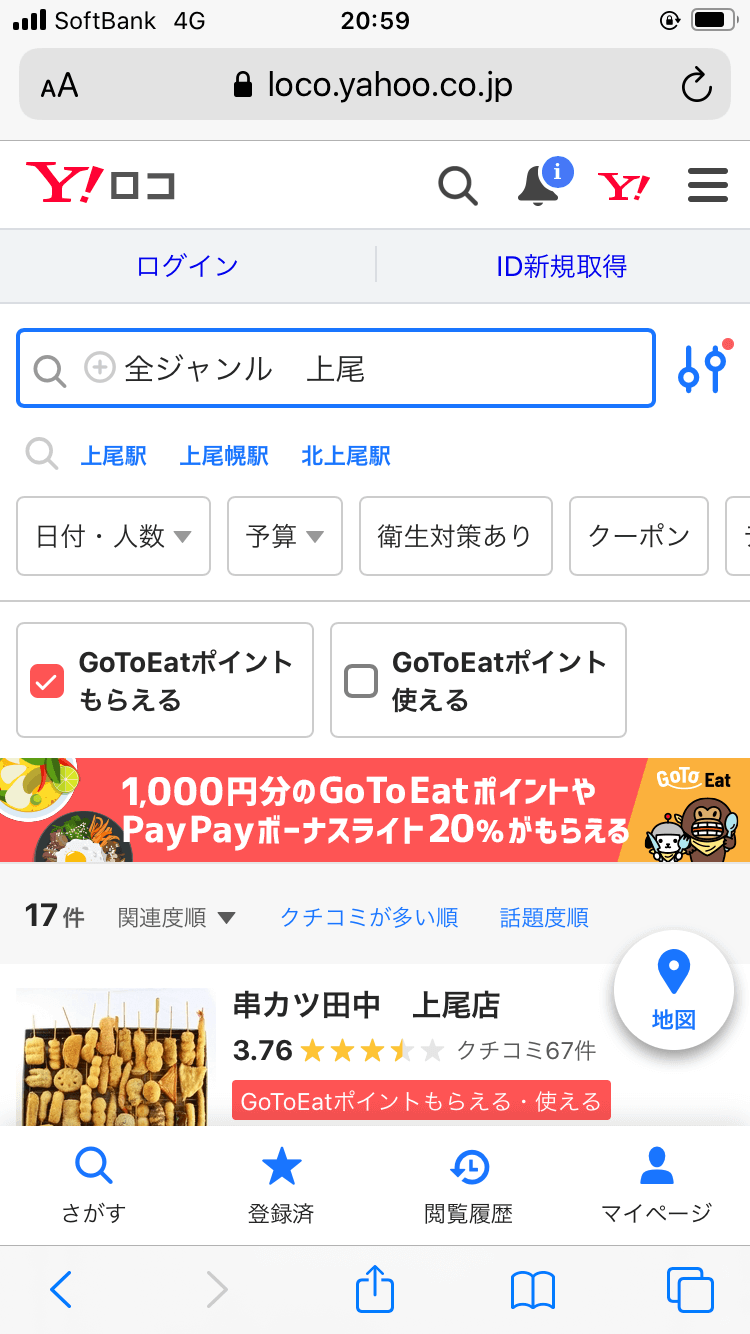Screen dimensions: 750x1334
Task: Open Safari bookmarks
Action: click(531, 1290)
